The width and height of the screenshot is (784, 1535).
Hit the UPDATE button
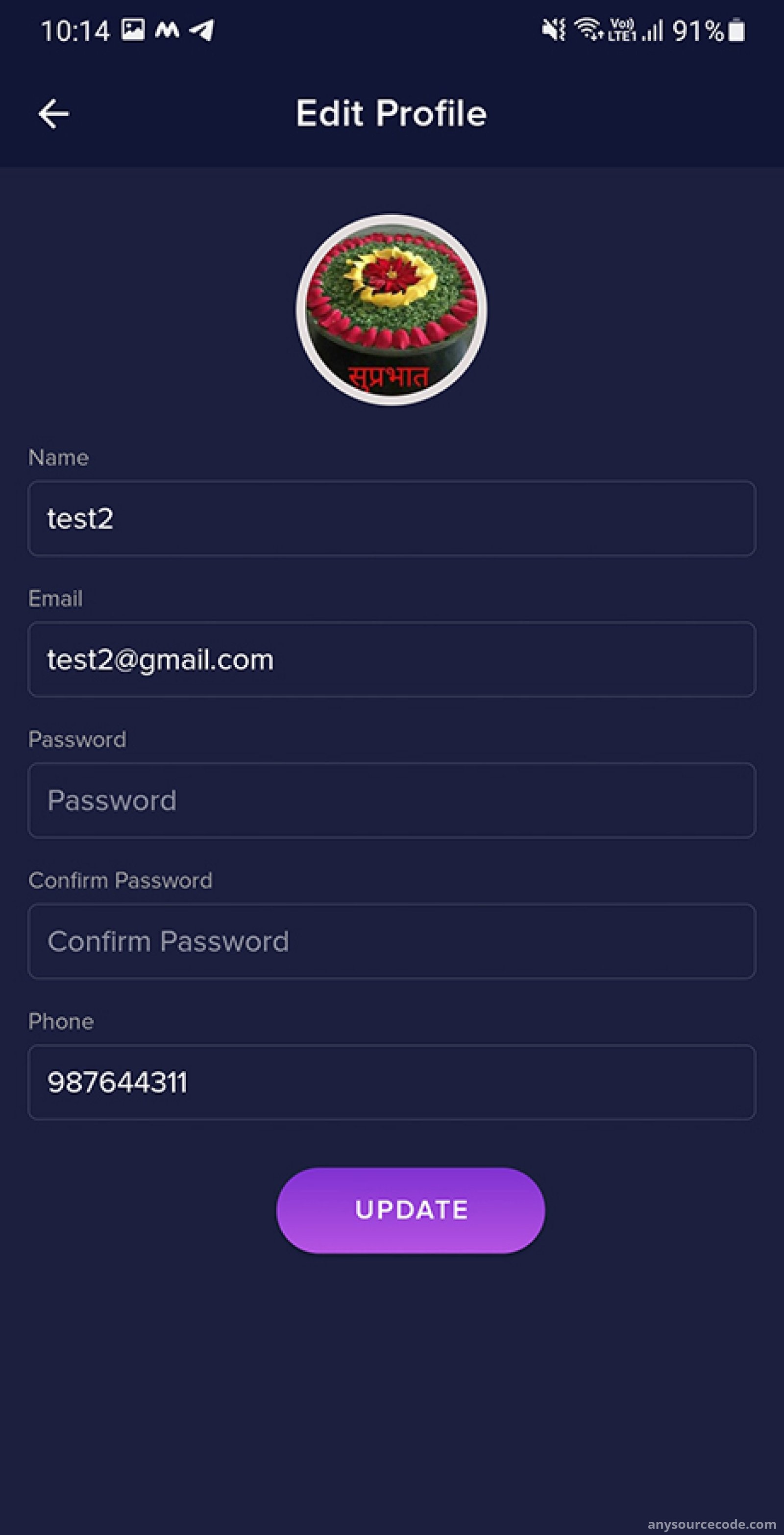point(411,1210)
